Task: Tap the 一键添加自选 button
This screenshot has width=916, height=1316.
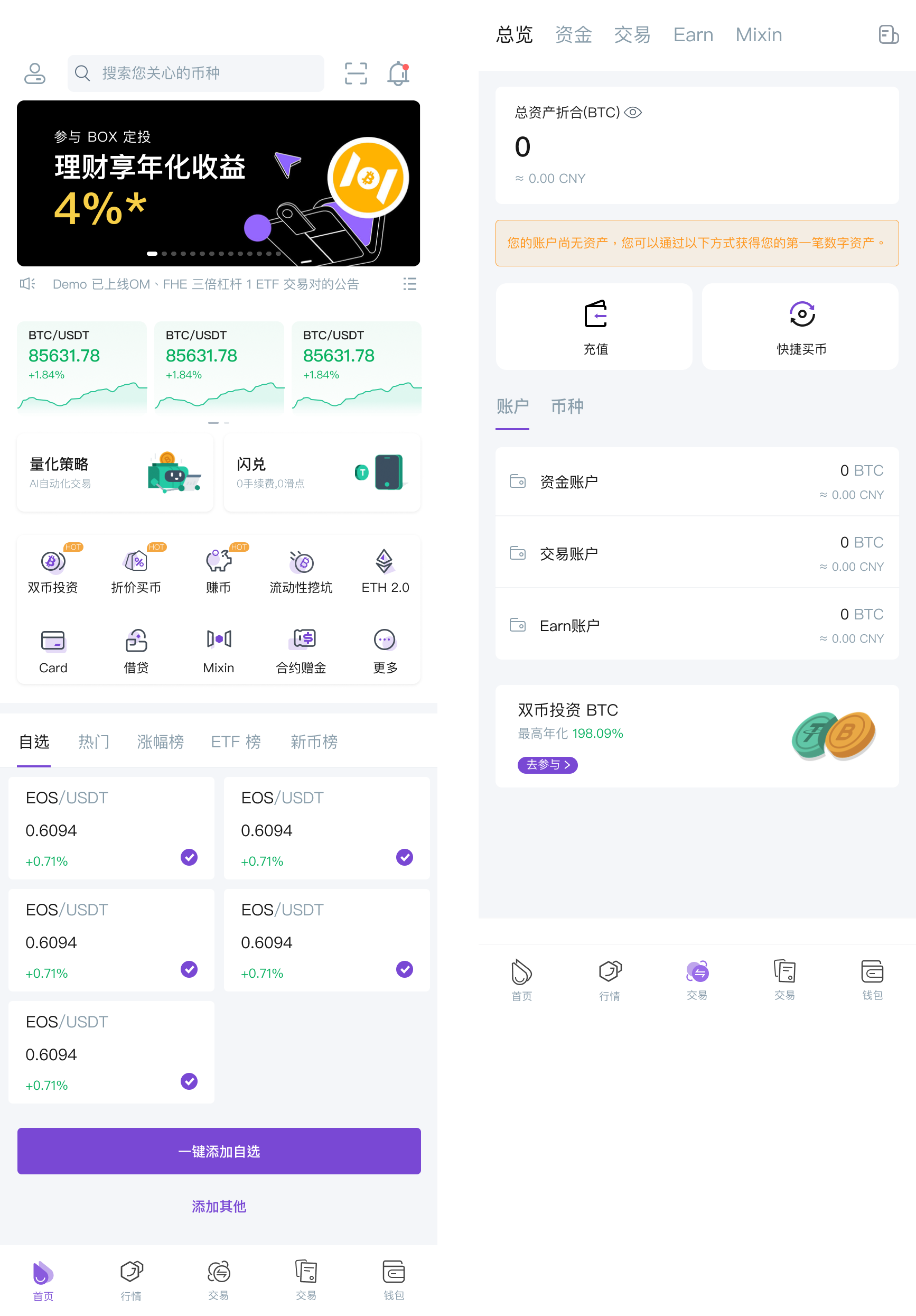Action: coord(219,1151)
